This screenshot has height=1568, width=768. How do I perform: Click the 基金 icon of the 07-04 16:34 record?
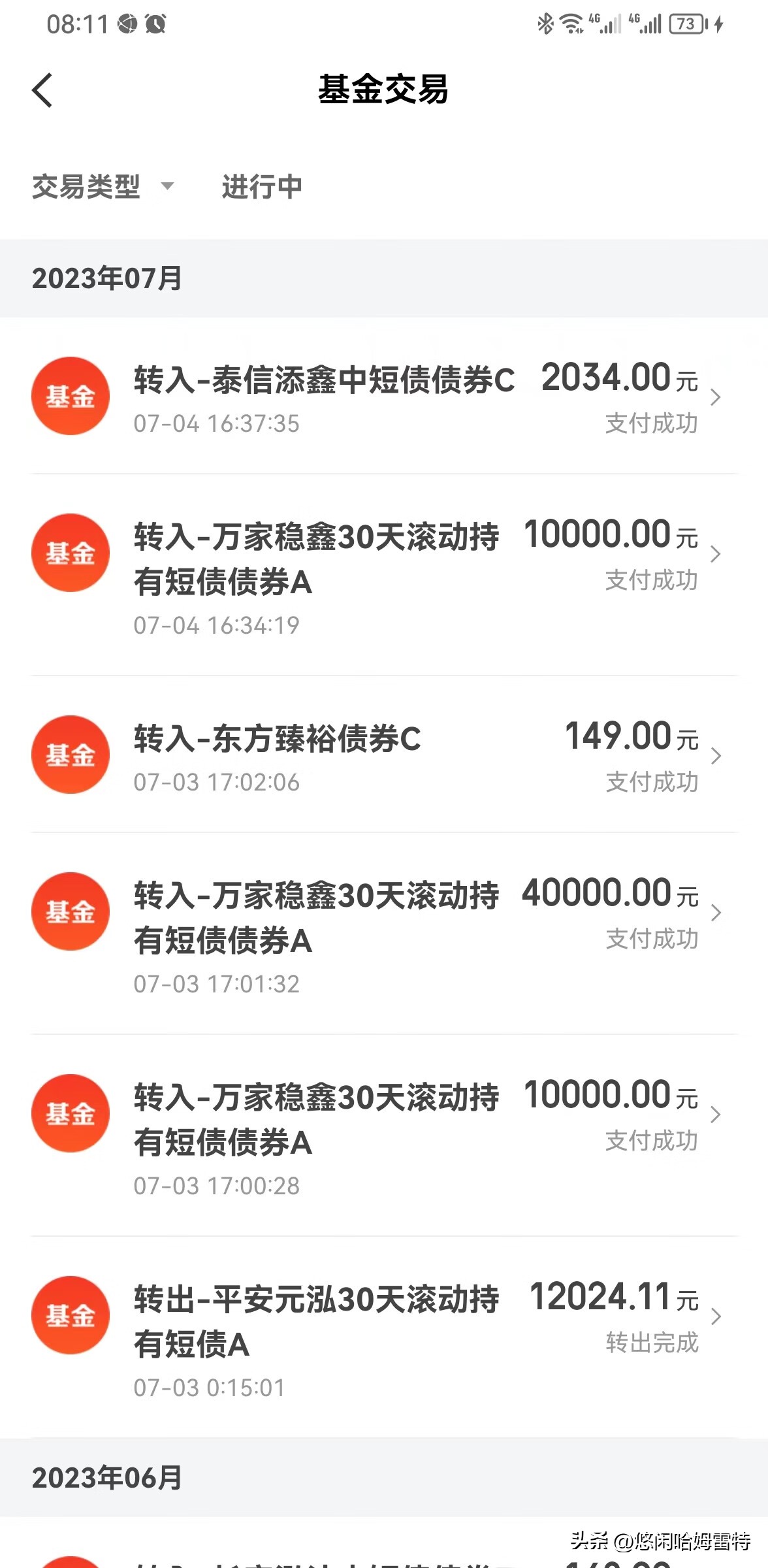[x=70, y=552]
